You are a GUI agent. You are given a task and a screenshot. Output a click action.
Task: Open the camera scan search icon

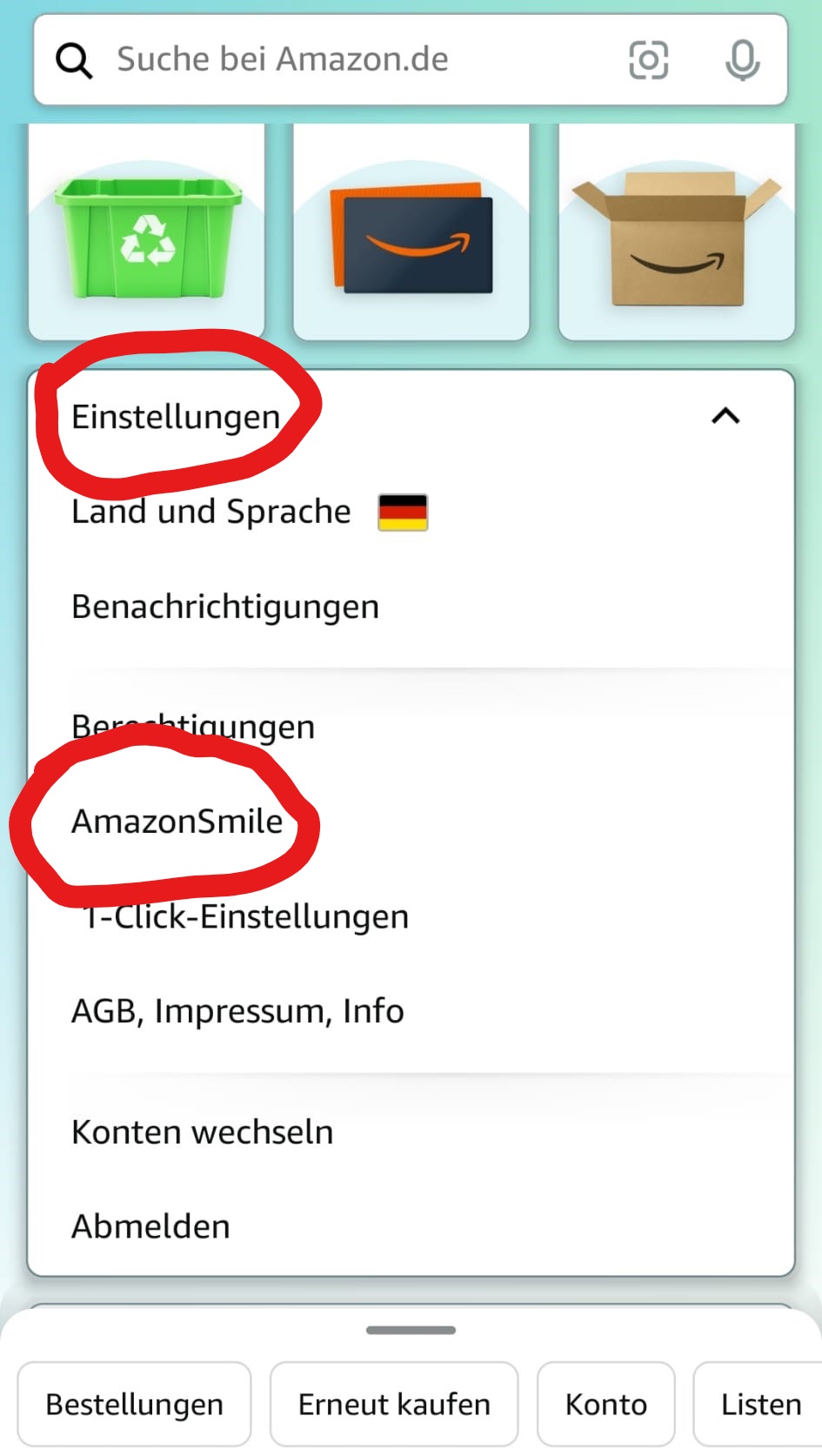[648, 60]
